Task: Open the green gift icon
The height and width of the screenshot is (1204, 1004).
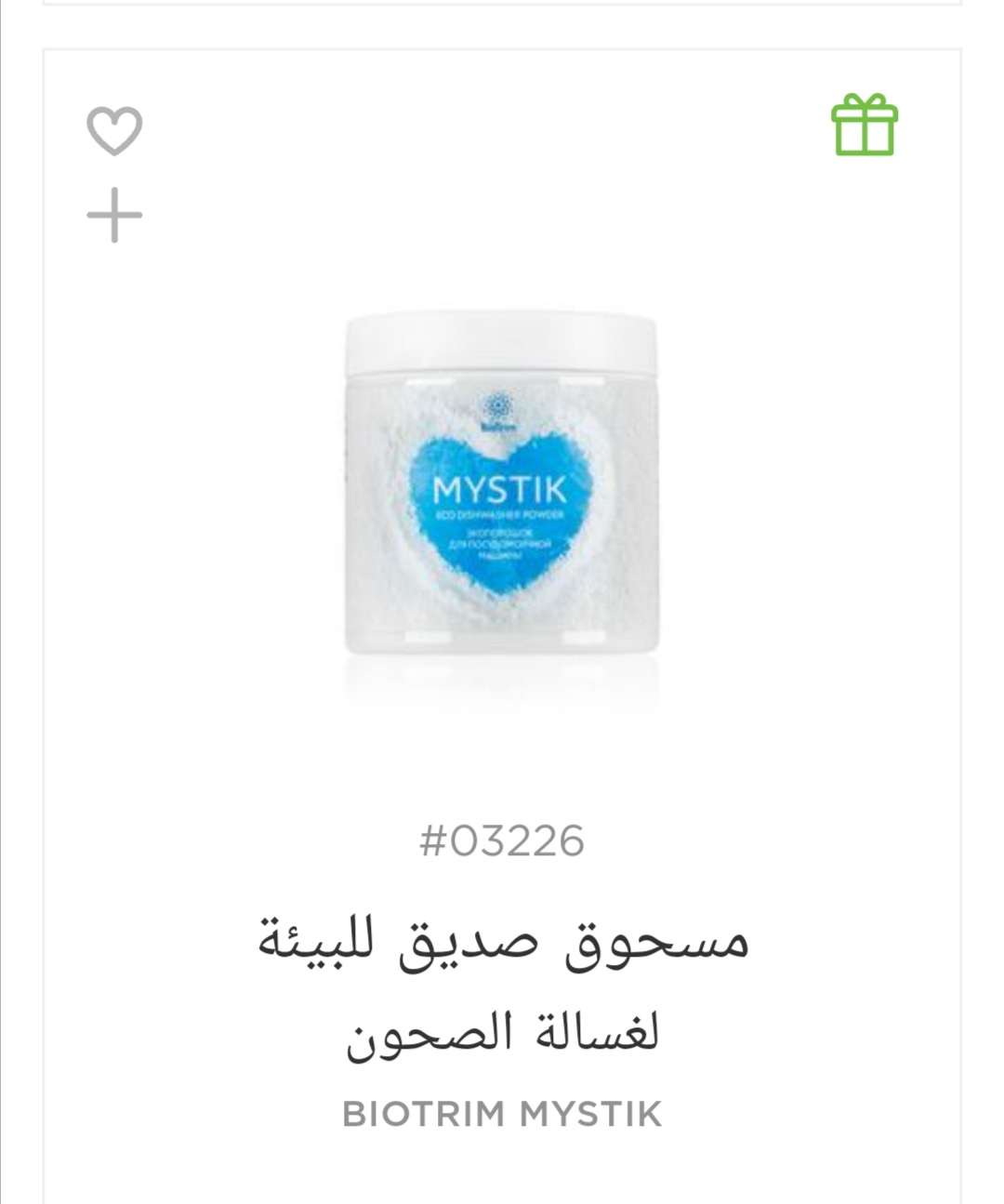Action: click(x=865, y=126)
